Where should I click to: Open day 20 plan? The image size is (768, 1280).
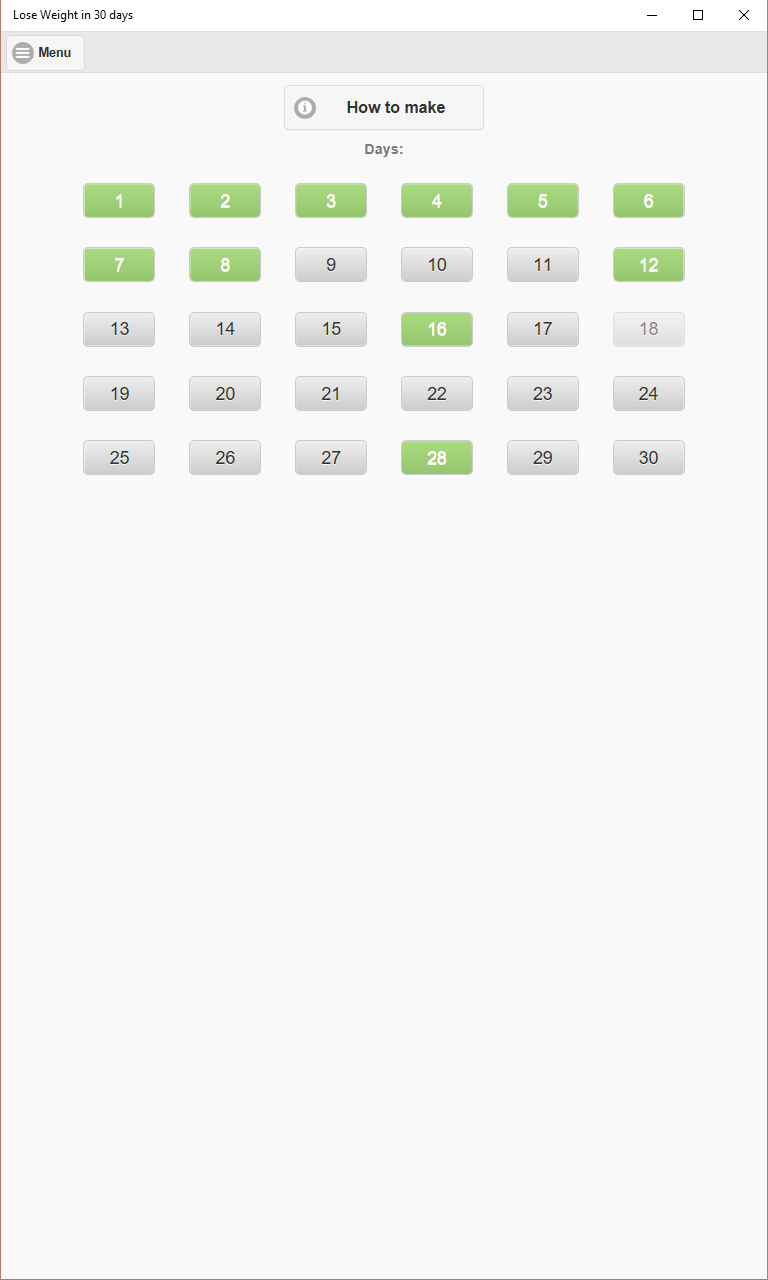pyautogui.click(x=225, y=394)
